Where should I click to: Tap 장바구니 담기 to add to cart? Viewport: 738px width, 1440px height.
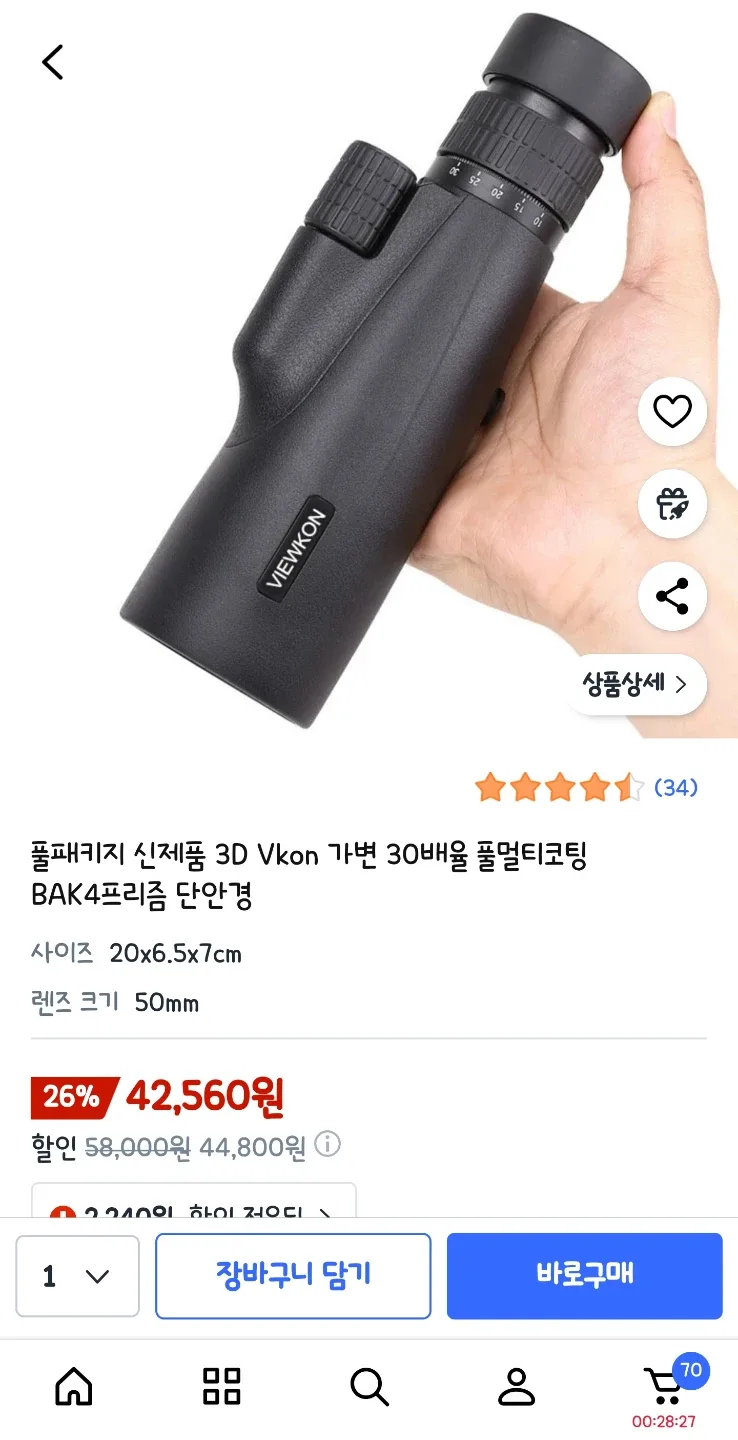pos(293,1276)
